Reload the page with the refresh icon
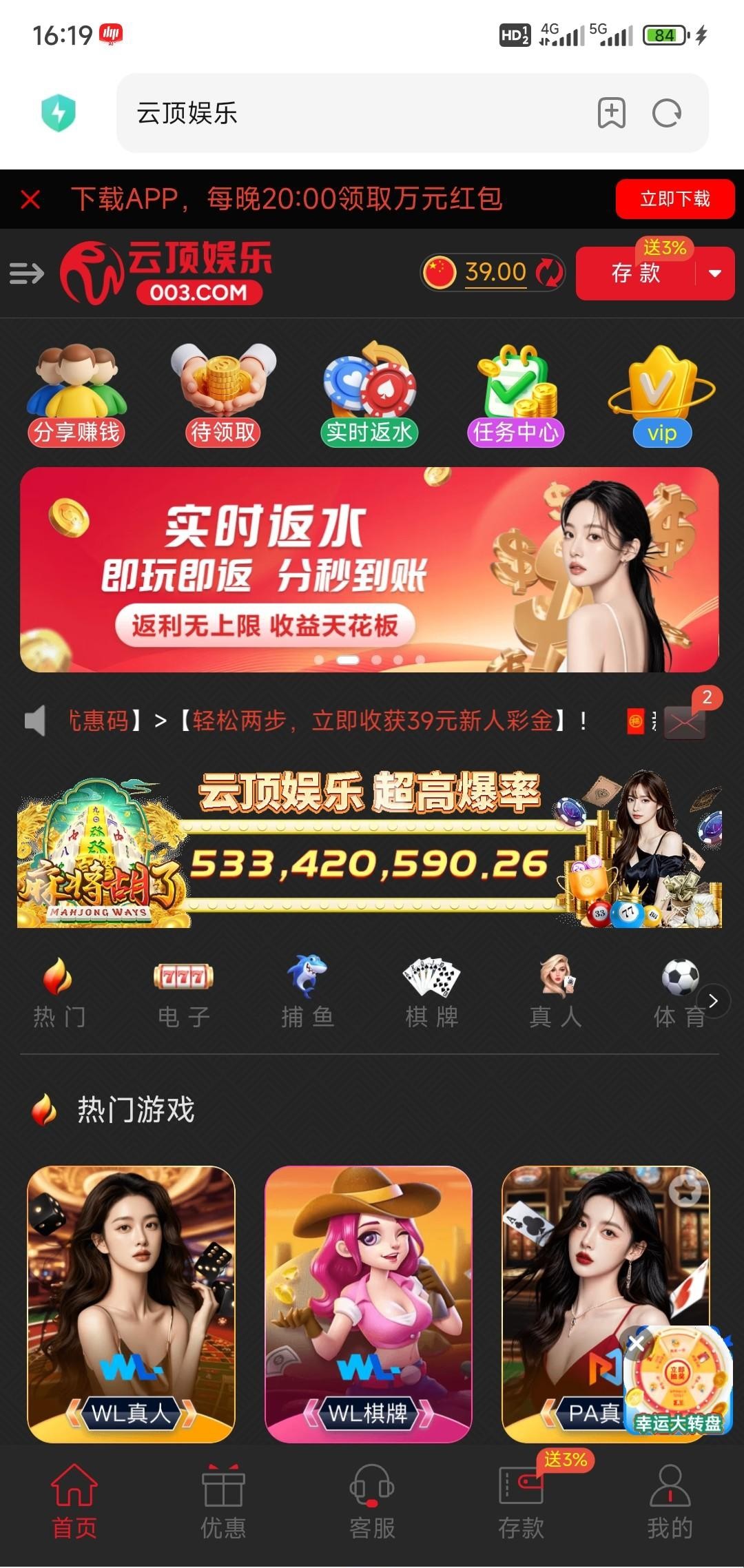The height and width of the screenshot is (1568, 744). pos(666,113)
